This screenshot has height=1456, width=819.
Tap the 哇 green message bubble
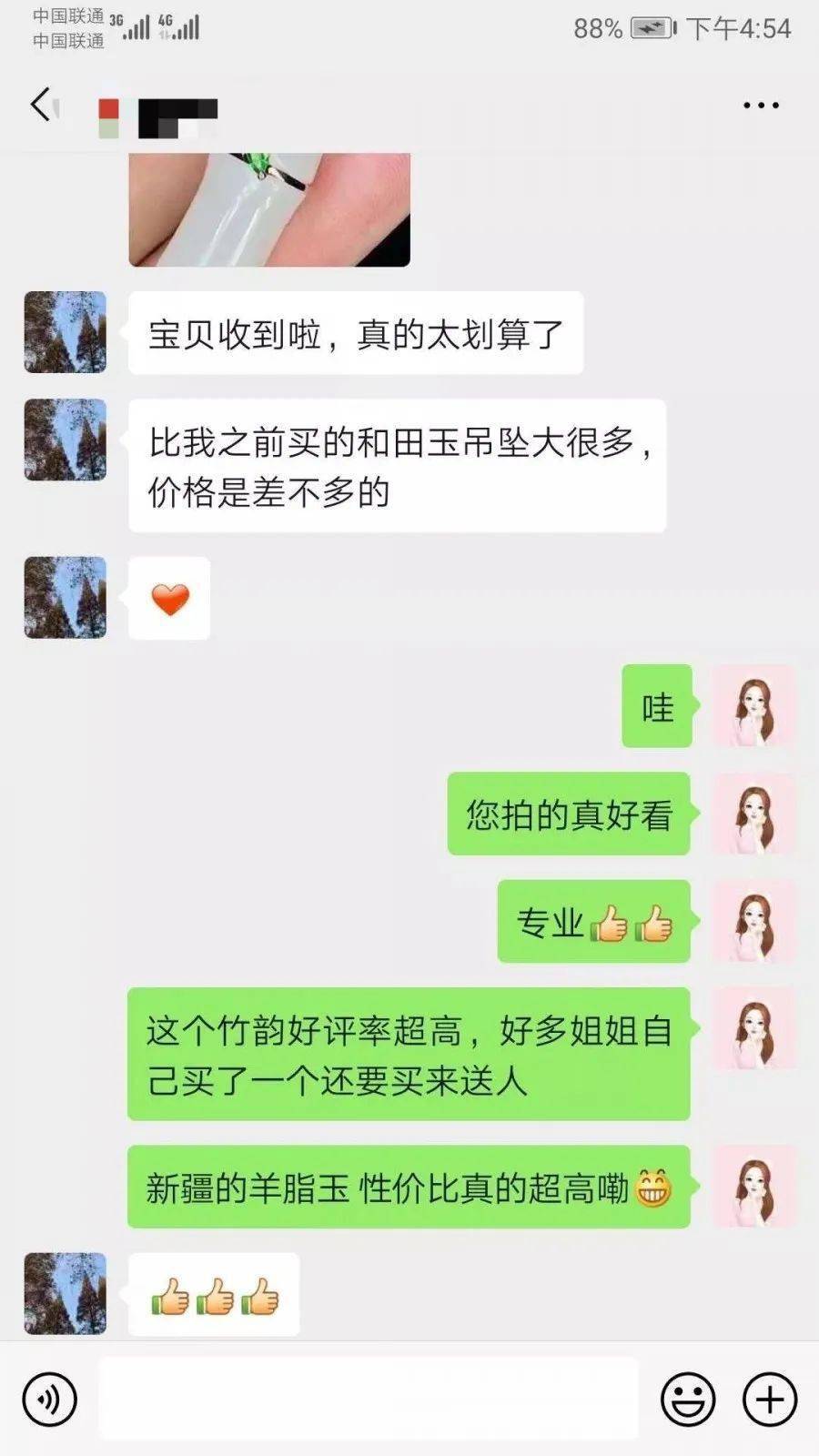658,707
